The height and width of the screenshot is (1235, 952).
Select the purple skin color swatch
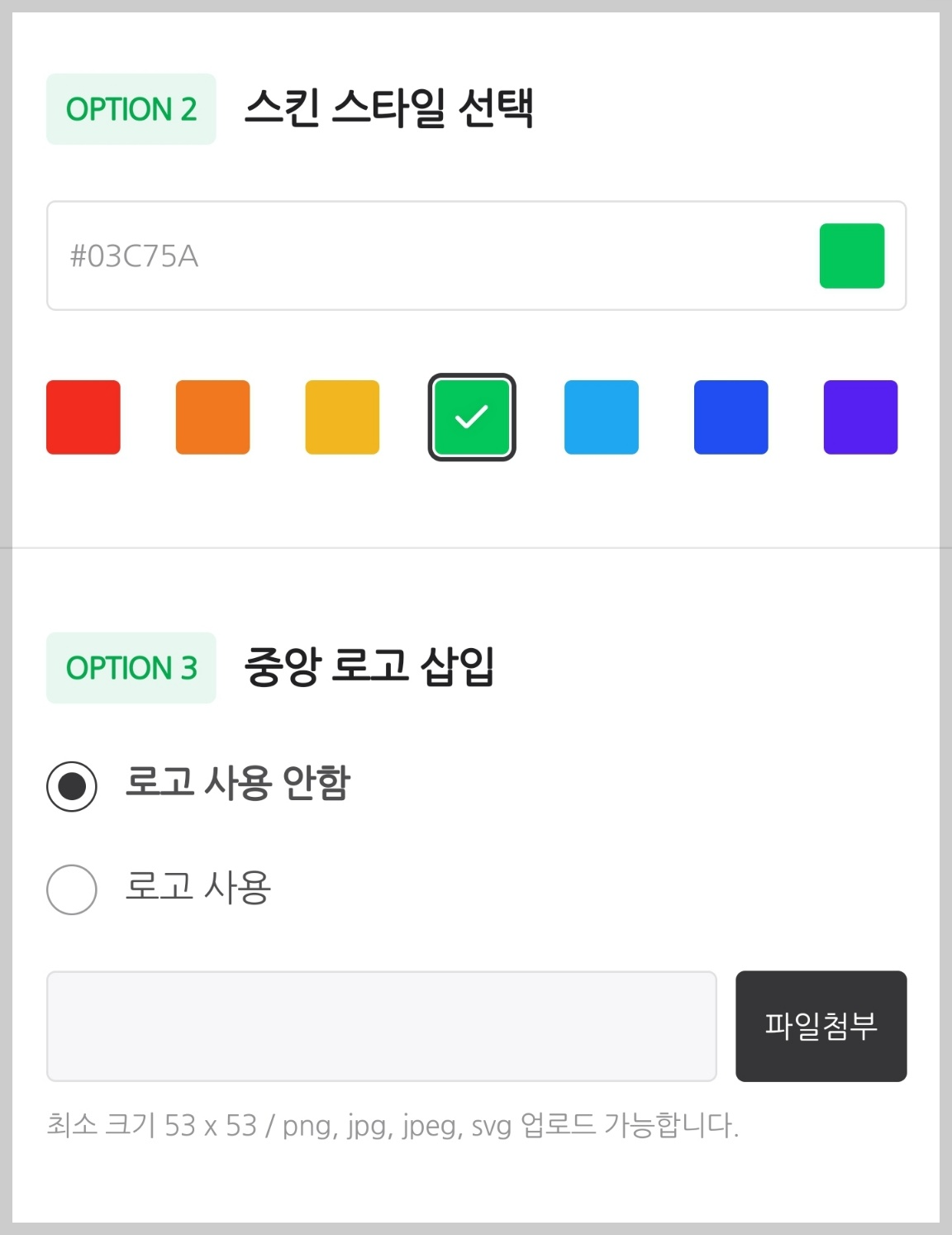[860, 417]
